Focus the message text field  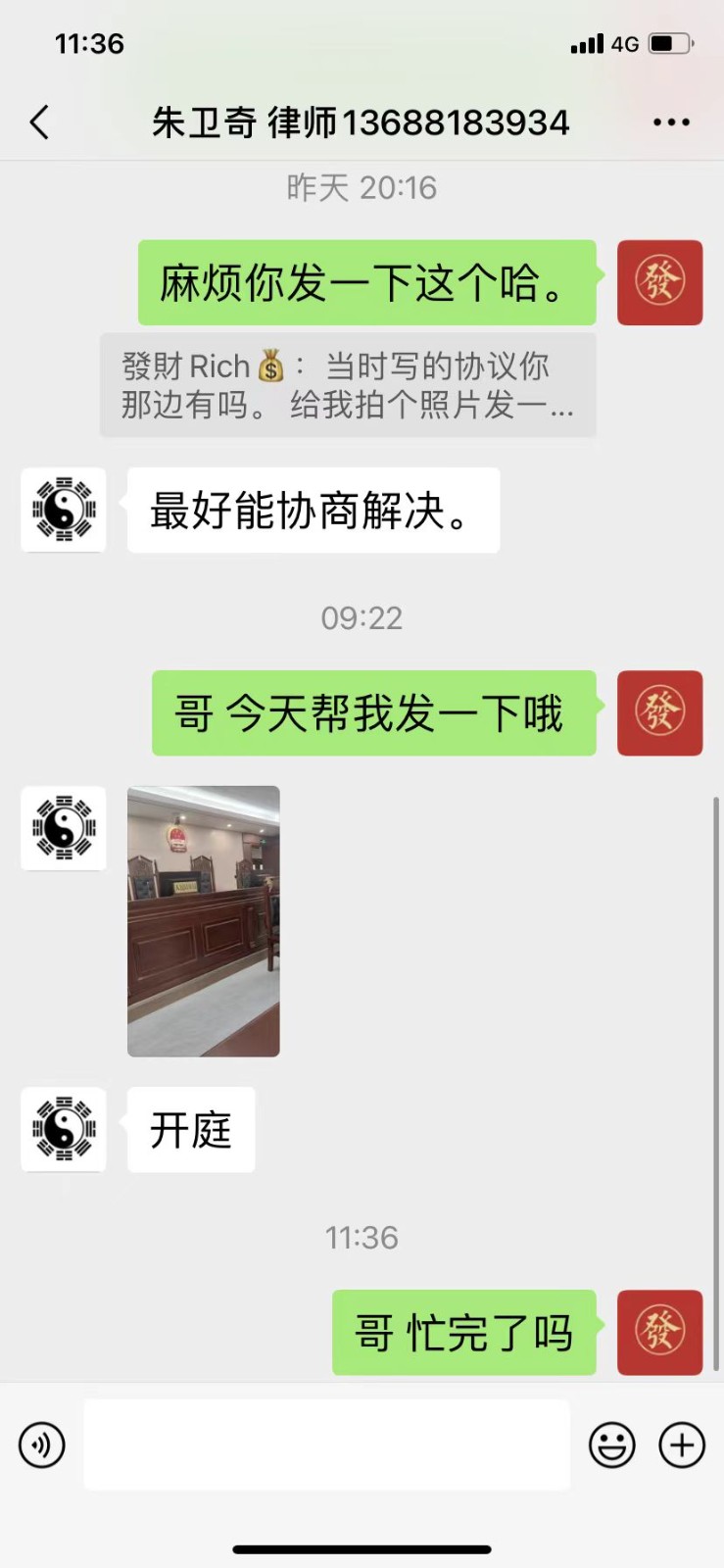[326, 1445]
